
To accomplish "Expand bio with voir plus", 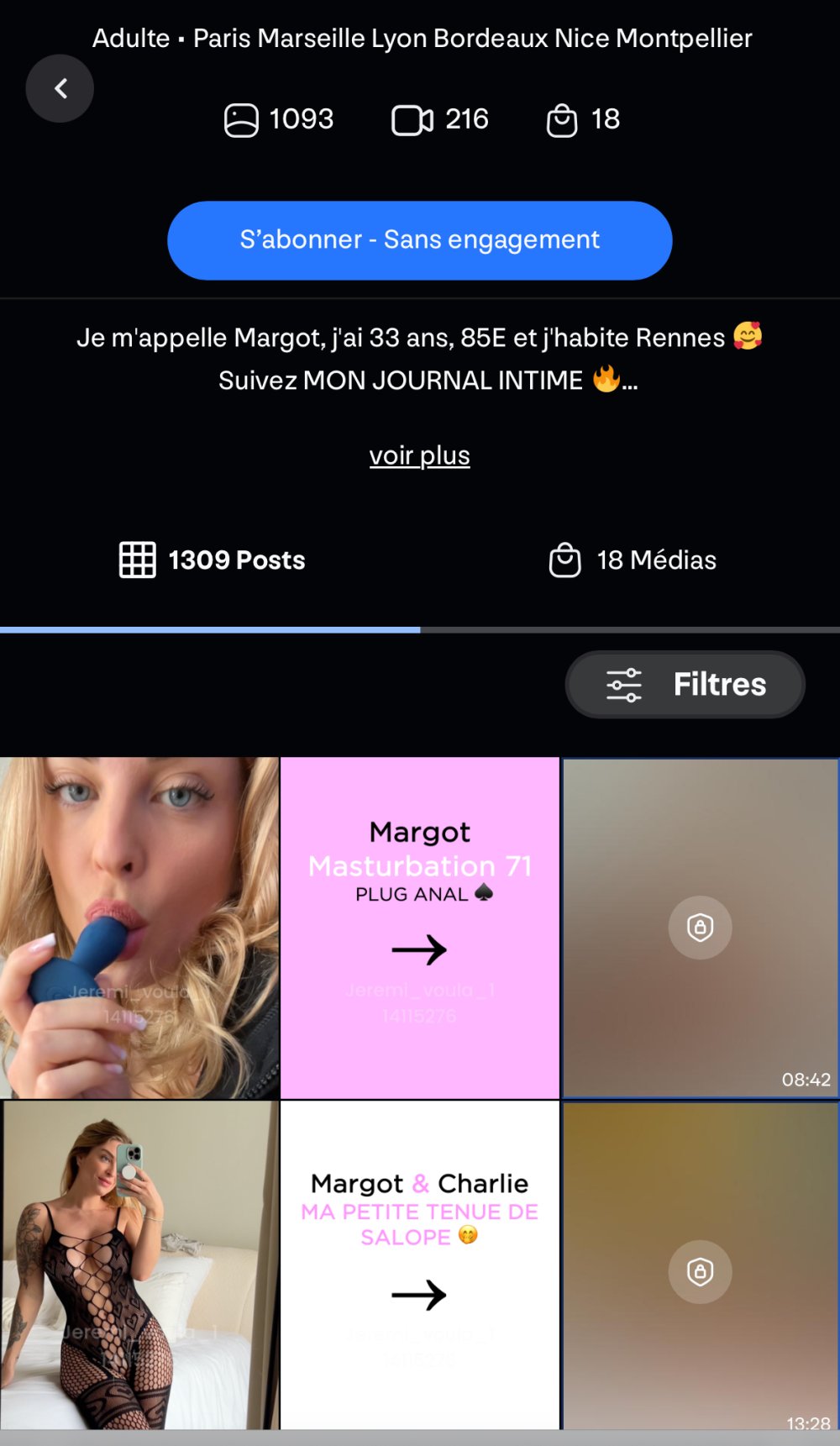I will click(x=419, y=455).
